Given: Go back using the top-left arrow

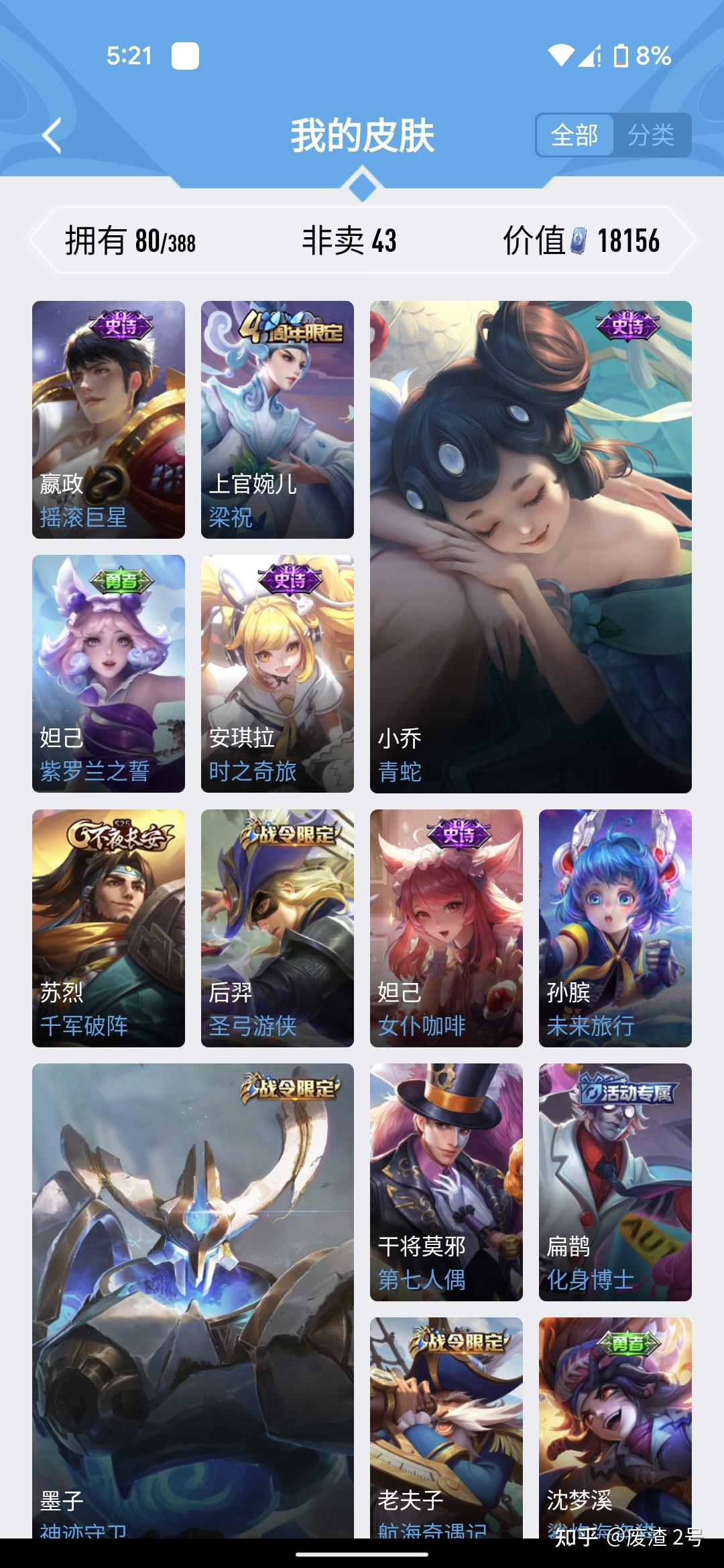Looking at the screenshot, I should [52, 135].
